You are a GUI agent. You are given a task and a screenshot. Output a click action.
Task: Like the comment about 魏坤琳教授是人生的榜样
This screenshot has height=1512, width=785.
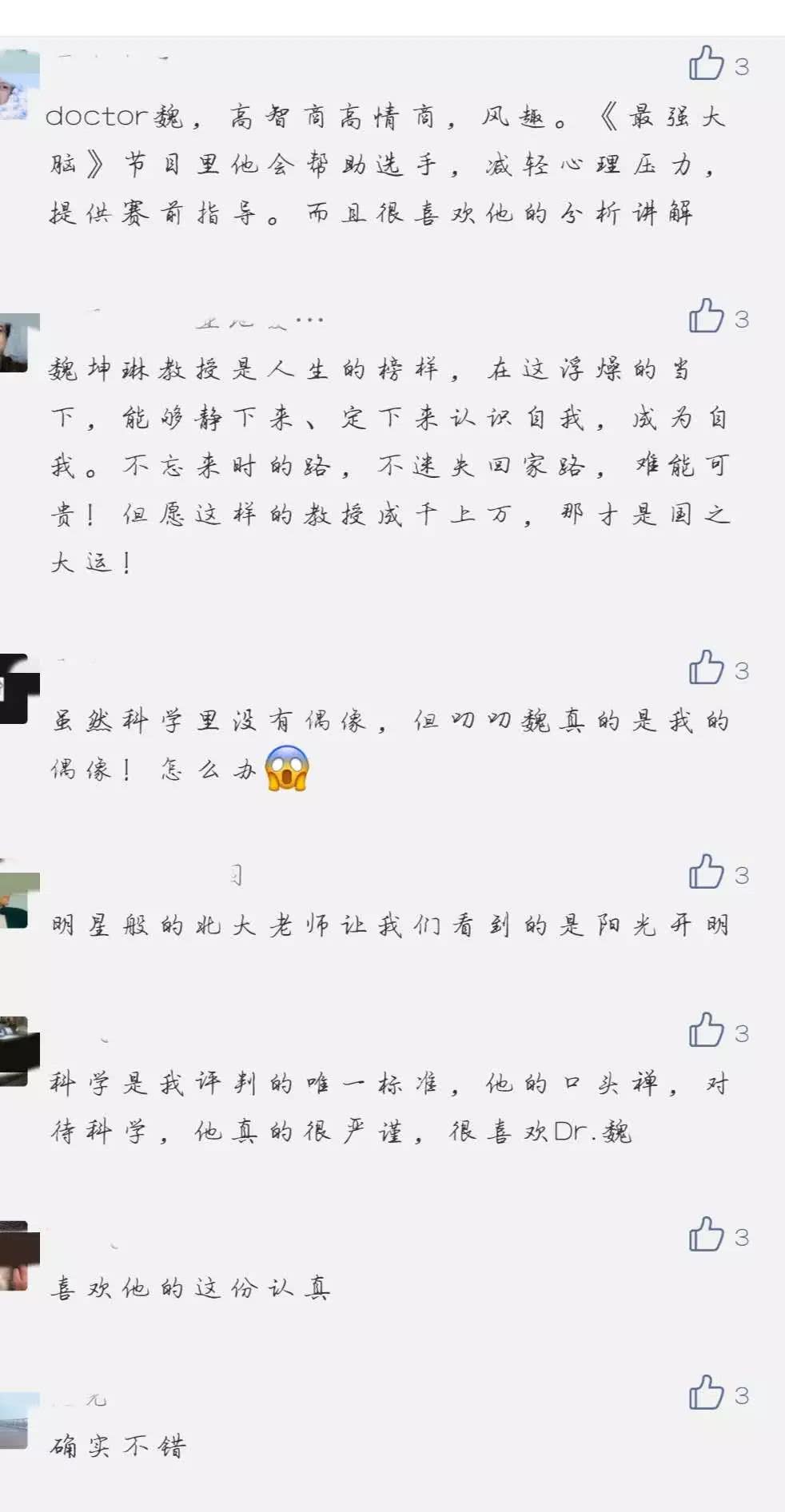pyautogui.click(x=707, y=317)
